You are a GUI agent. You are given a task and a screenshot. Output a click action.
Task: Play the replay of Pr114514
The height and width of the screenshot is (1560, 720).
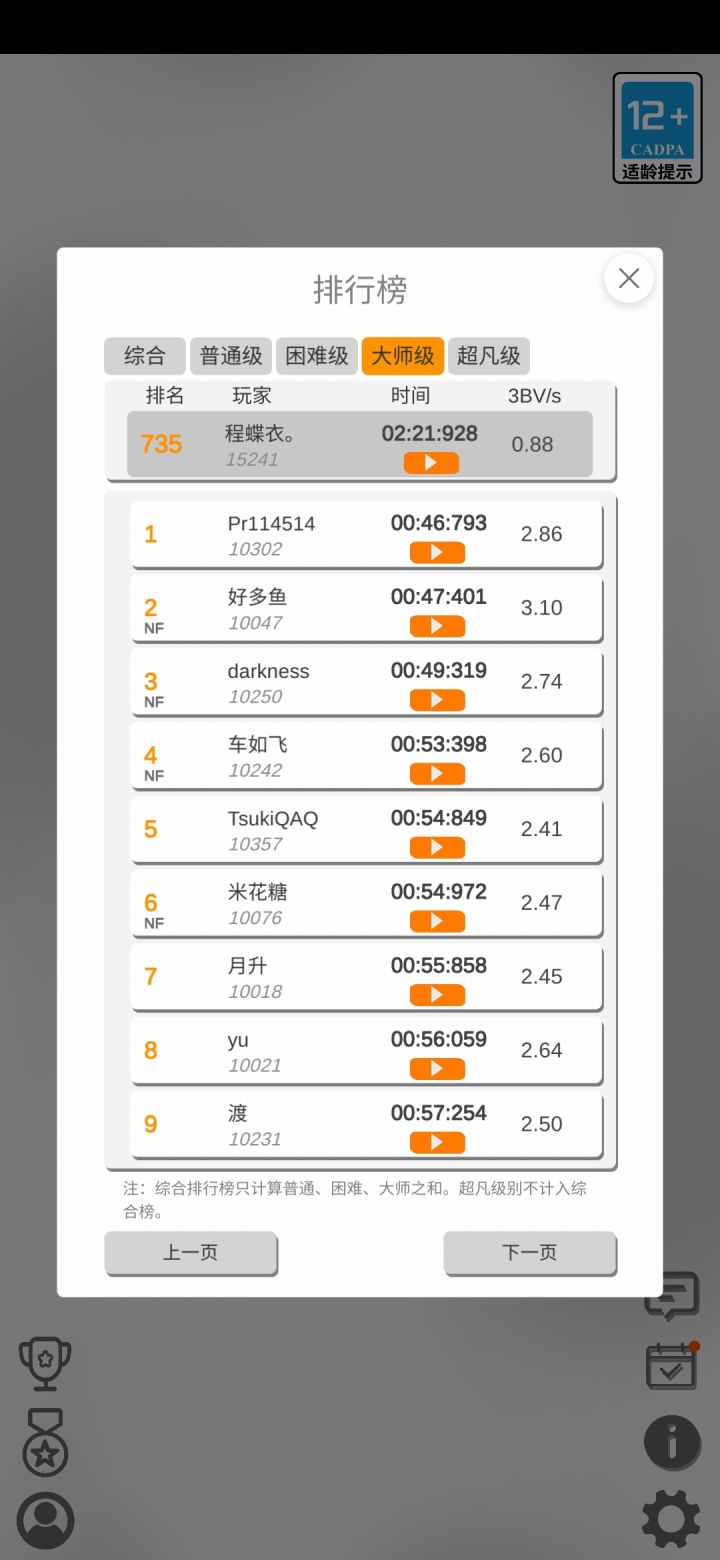(x=437, y=553)
